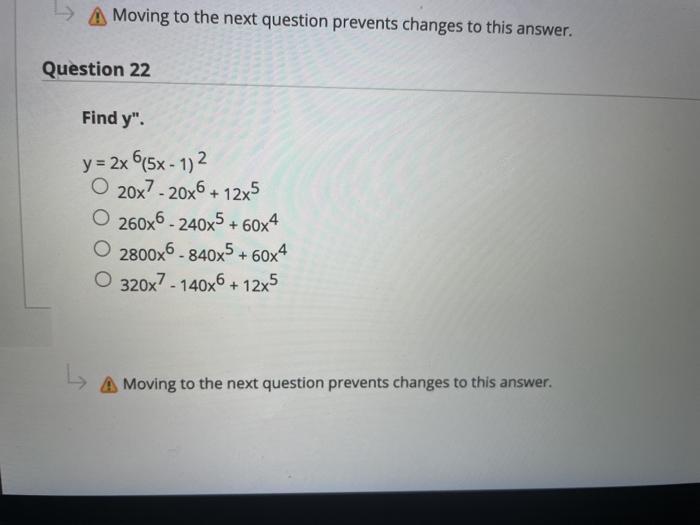Choose option 260x⁶ - 240x⁵ + 60x⁴

pyautogui.click(x=102, y=218)
